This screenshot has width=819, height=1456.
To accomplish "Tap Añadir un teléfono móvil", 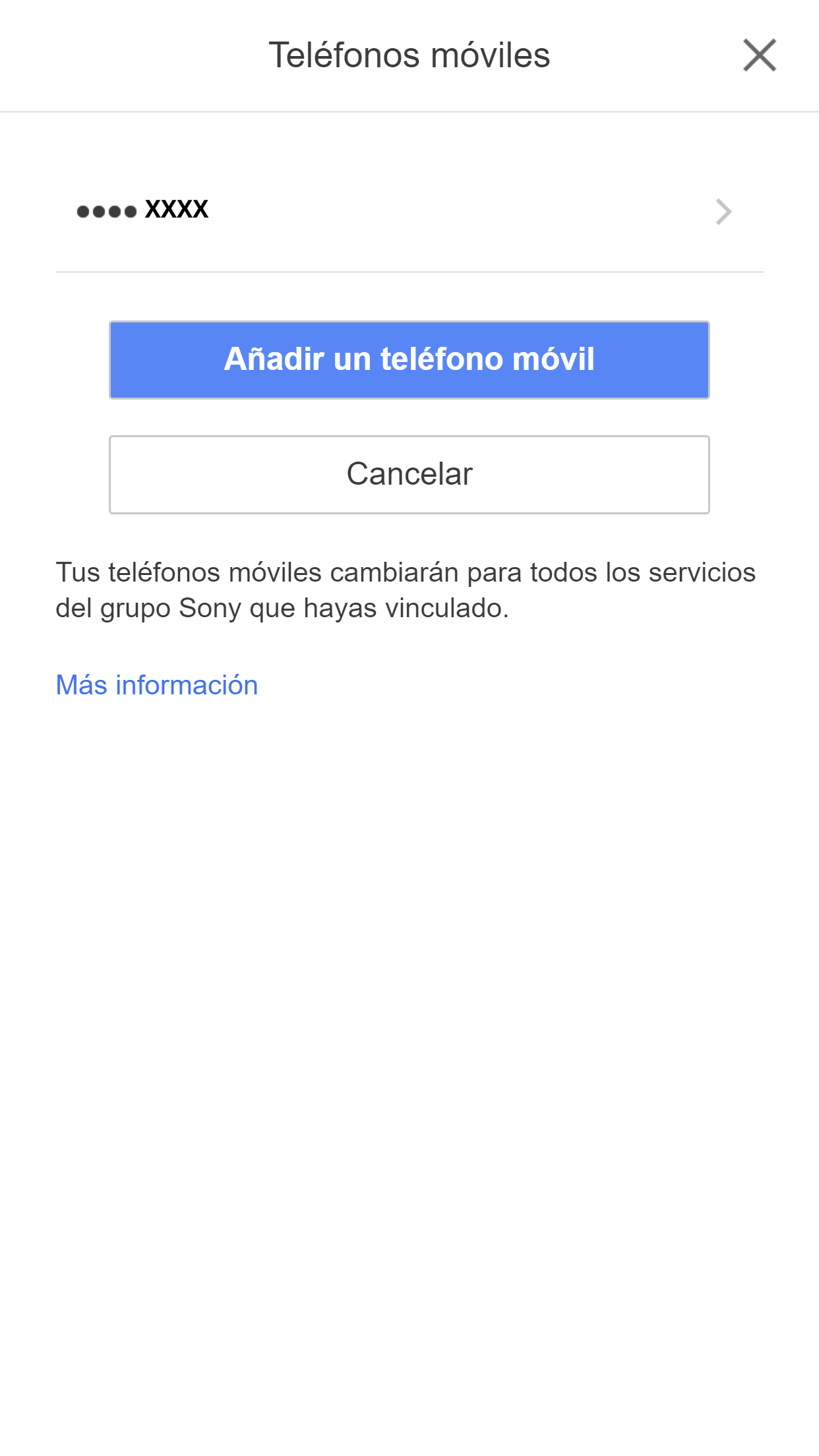I will coord(409,360).
